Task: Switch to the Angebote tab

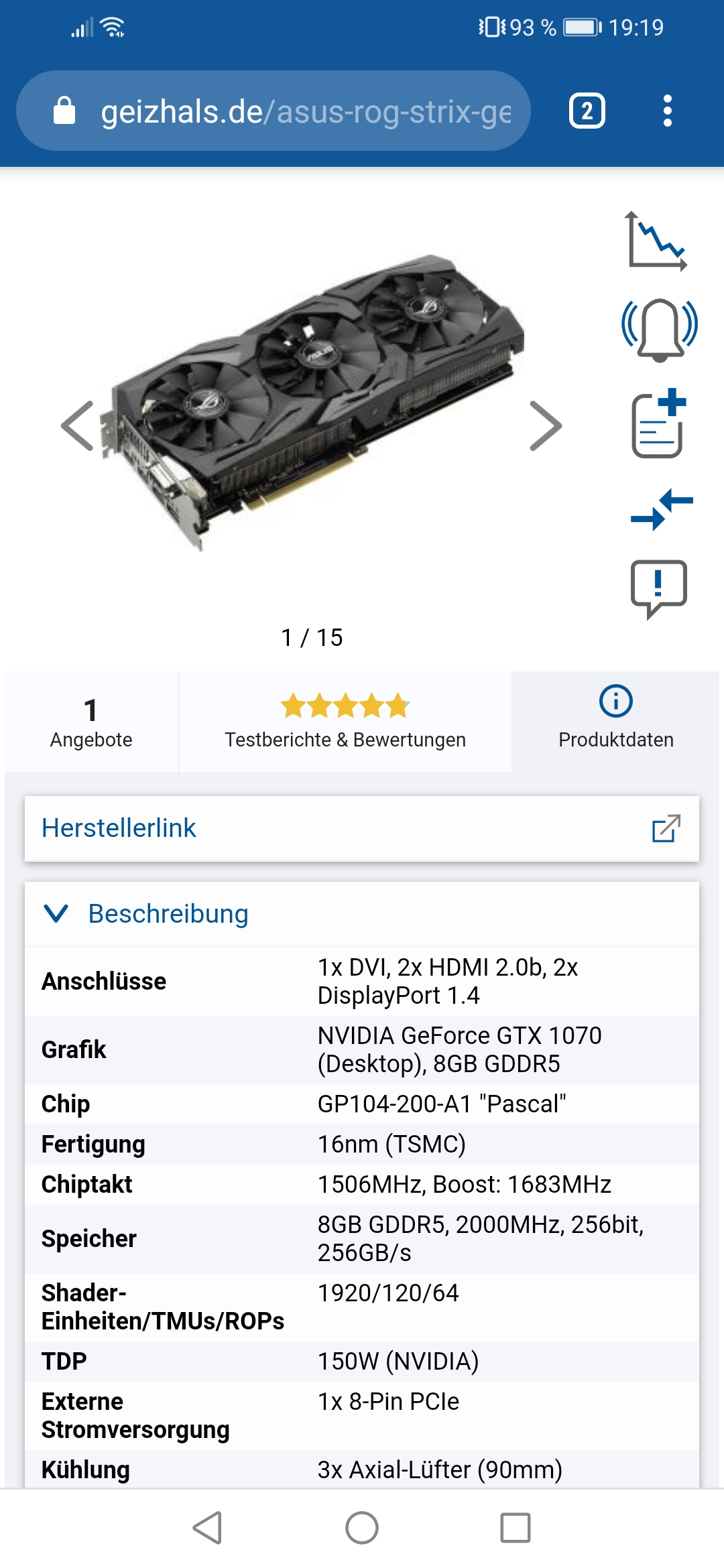Action: (x=91, y=722)
